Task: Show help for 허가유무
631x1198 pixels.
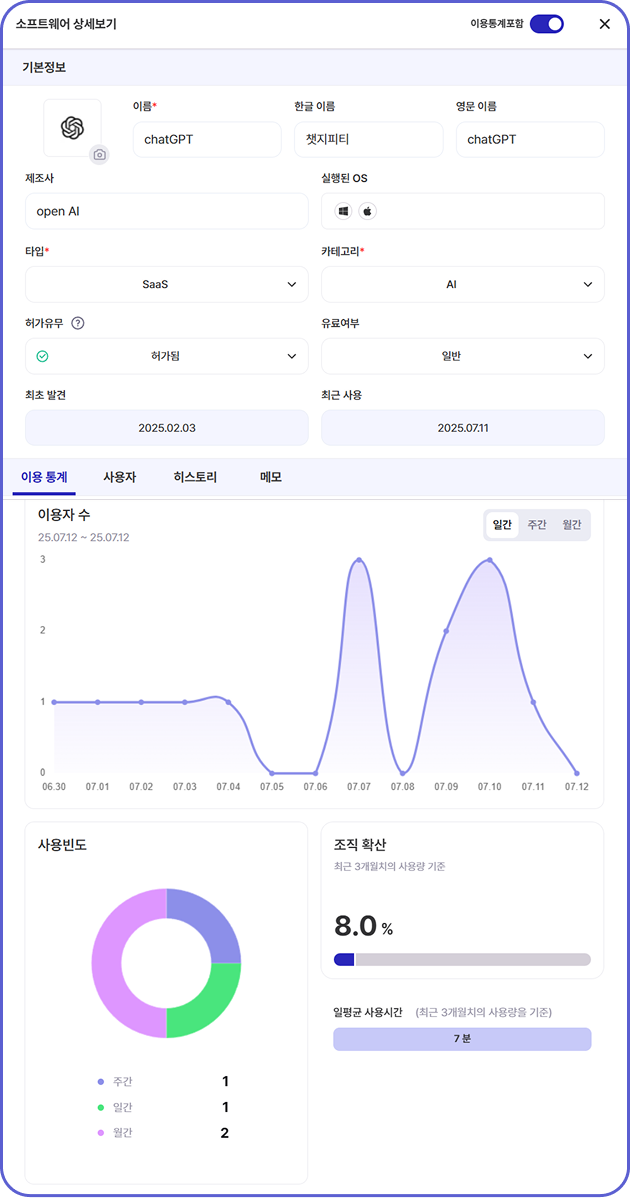Action: 78,323
